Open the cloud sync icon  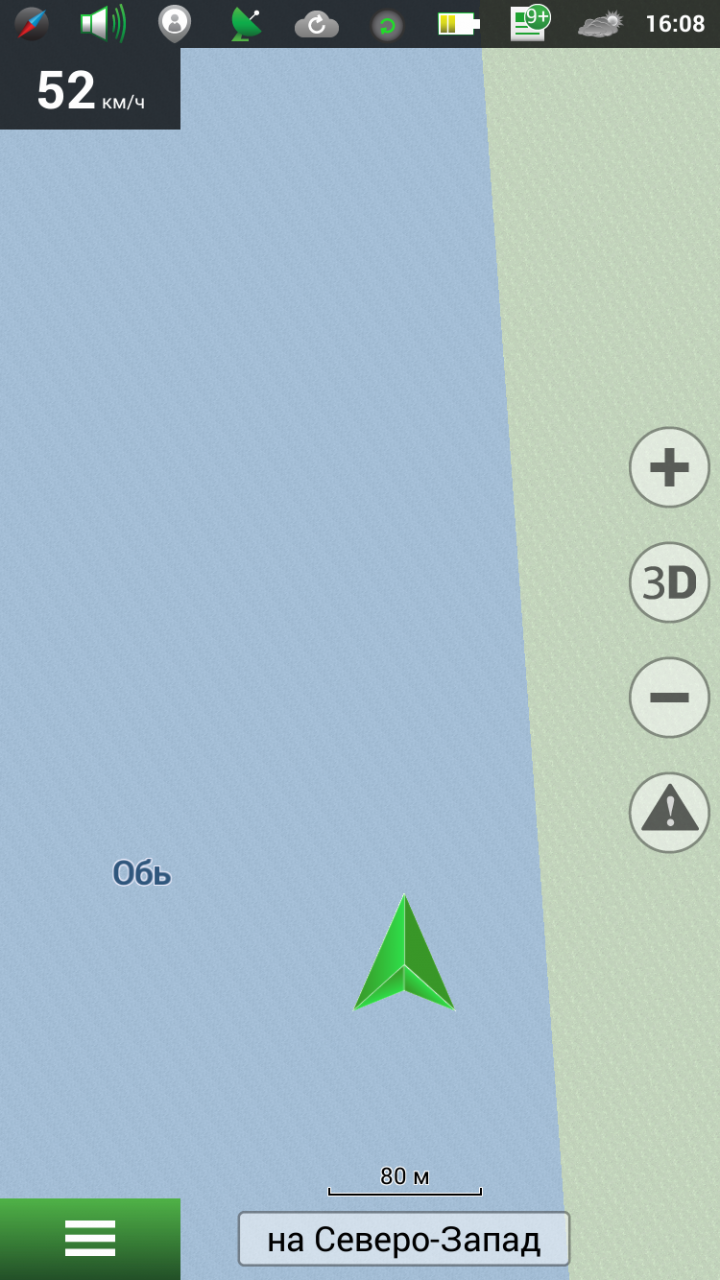[316, 24]
